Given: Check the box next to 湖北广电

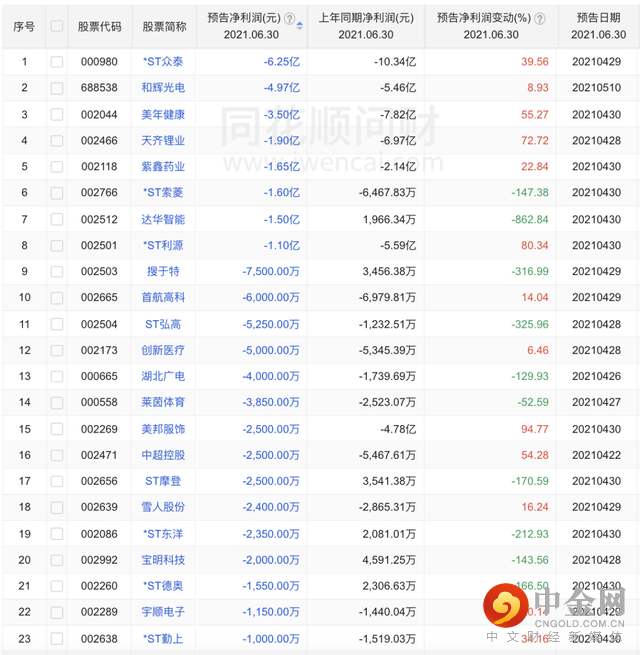Looking at the screenshot, I should coord(57,376).
